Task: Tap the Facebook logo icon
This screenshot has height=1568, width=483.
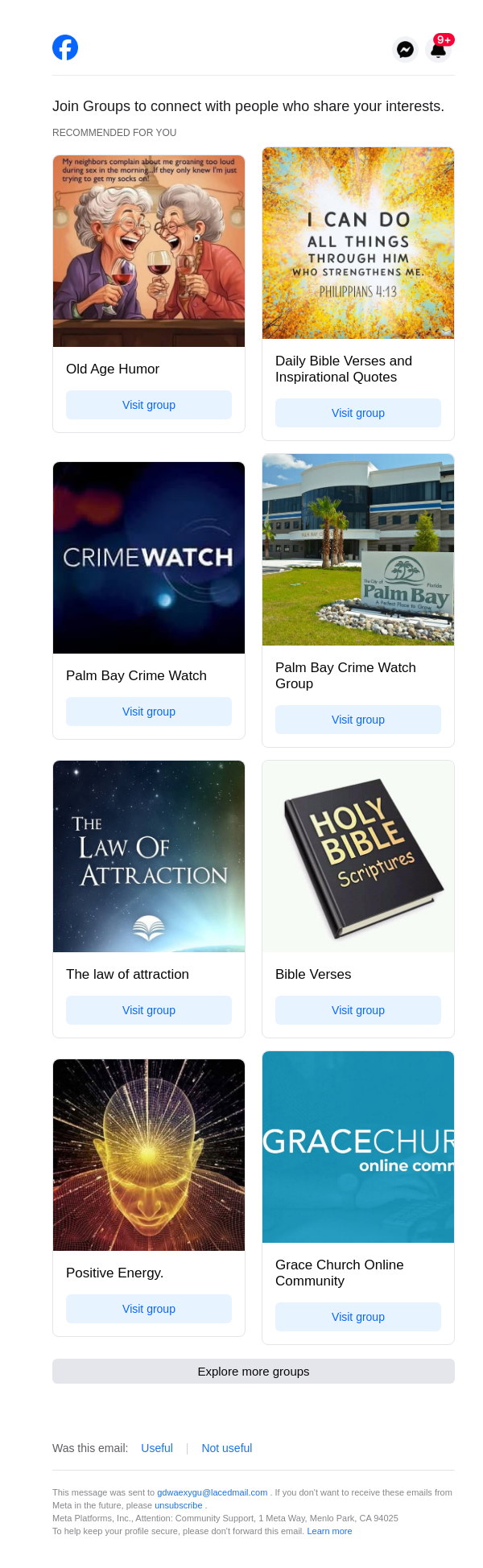Action: 65,47
